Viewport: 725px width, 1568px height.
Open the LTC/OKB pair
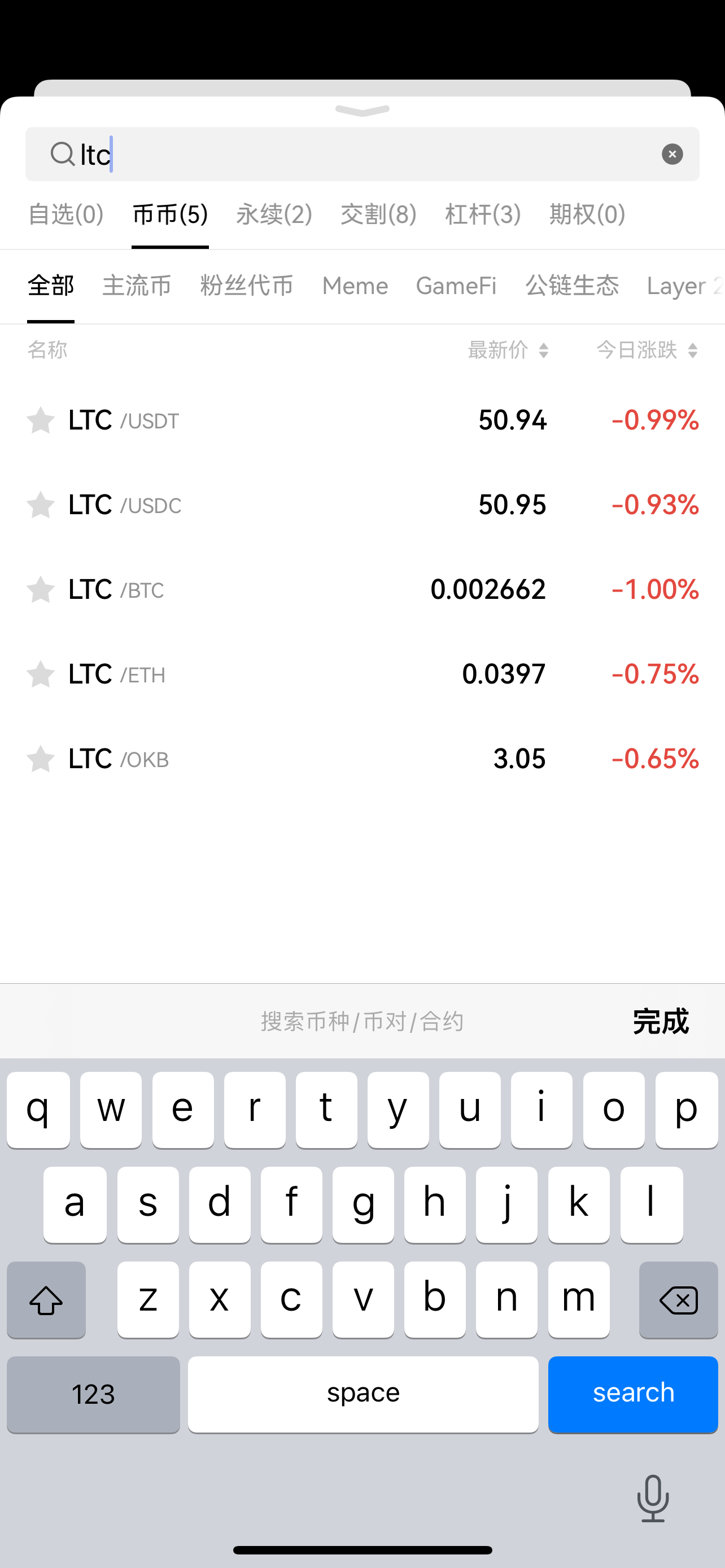(x=362, y=759)
